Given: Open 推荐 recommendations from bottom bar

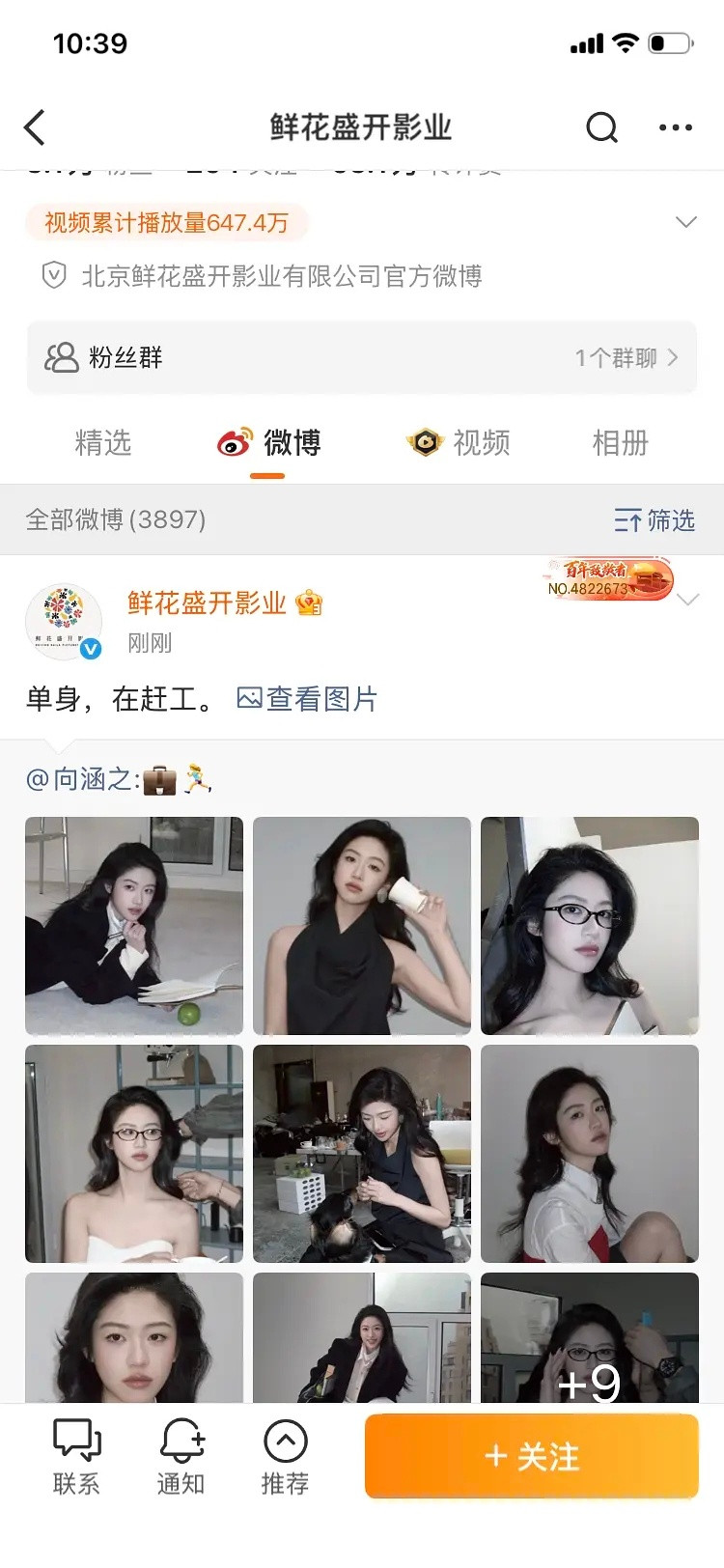Looking at the screenshot, I should [284, 1456].
